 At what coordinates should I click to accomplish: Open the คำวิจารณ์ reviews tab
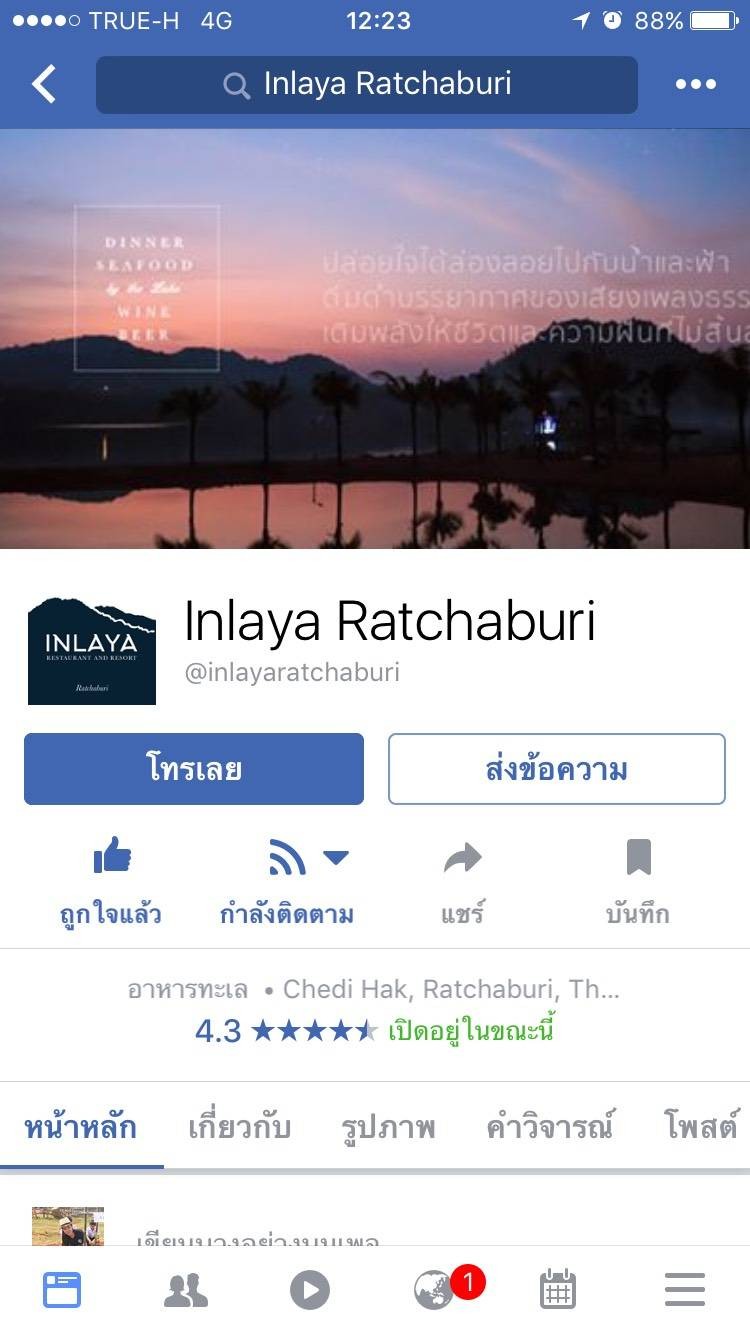click(546, 1126)
